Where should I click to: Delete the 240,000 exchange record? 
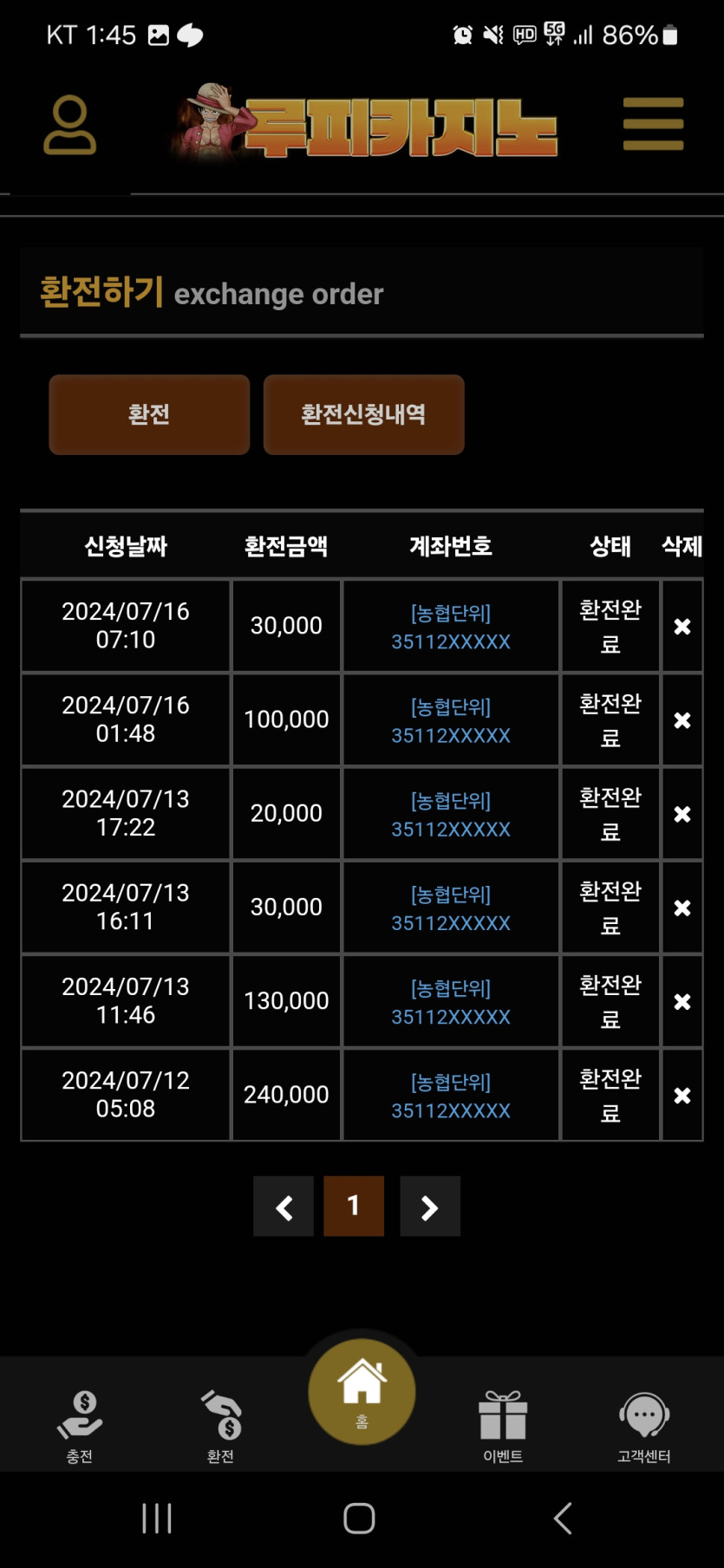[x=682, y=1095]
